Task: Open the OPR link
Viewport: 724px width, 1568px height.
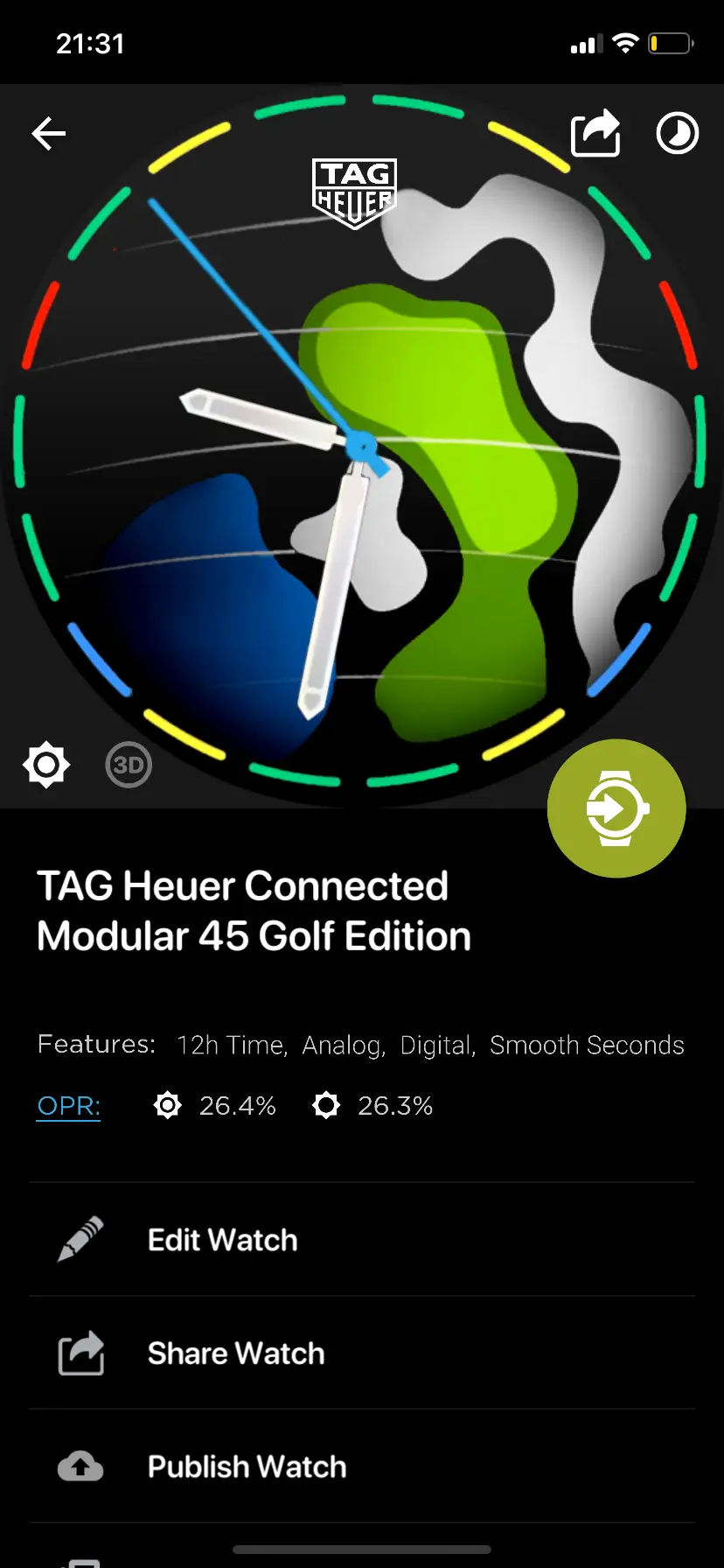Action: pos(68,1106)
